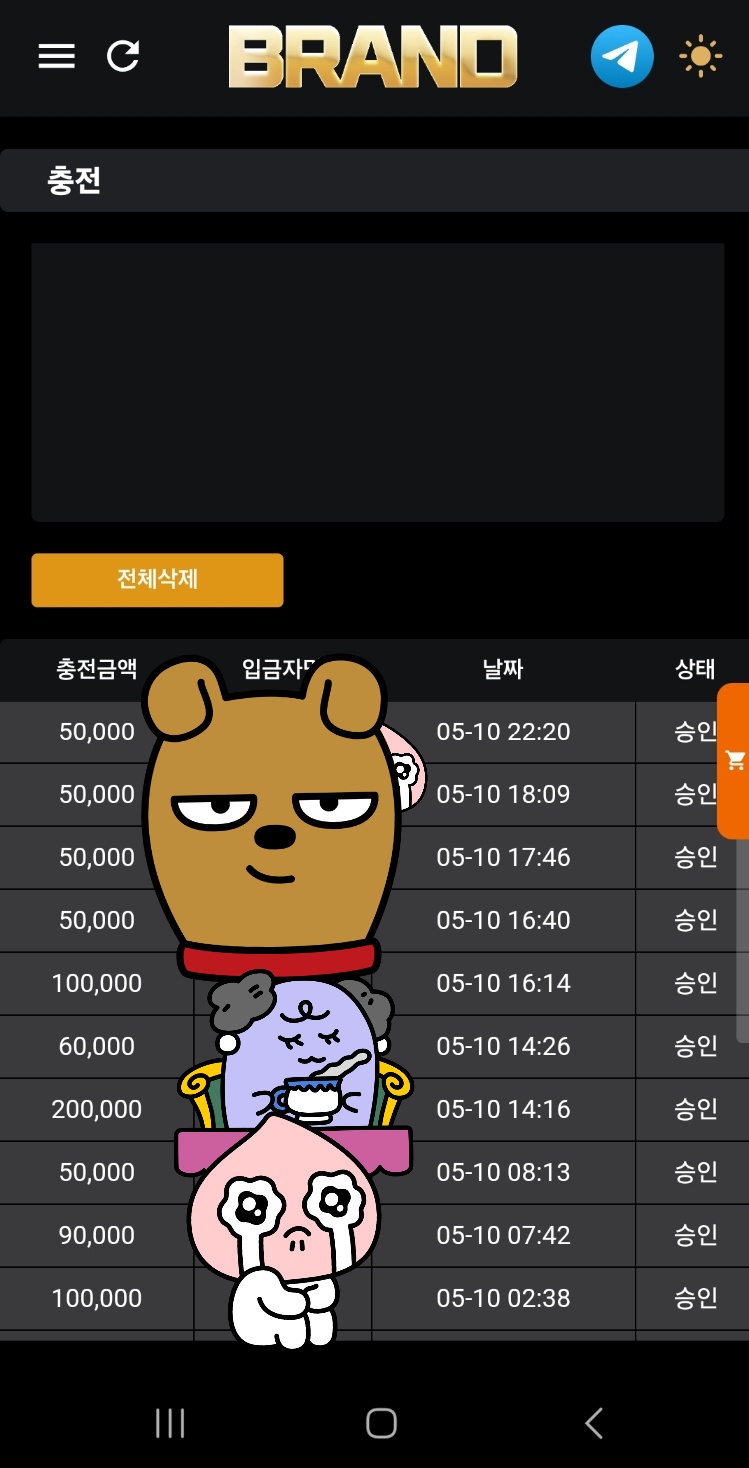749x1468 pixels.
Task: Open the Telegram contact icon
Action: coord(621,57)
